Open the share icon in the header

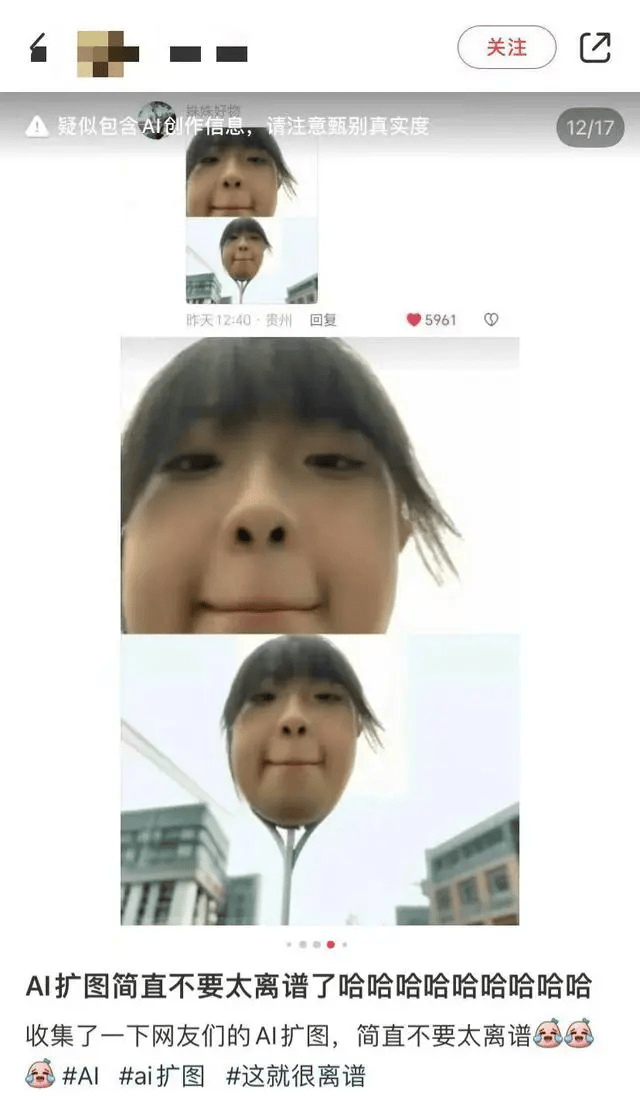click(x=595, y=47)
